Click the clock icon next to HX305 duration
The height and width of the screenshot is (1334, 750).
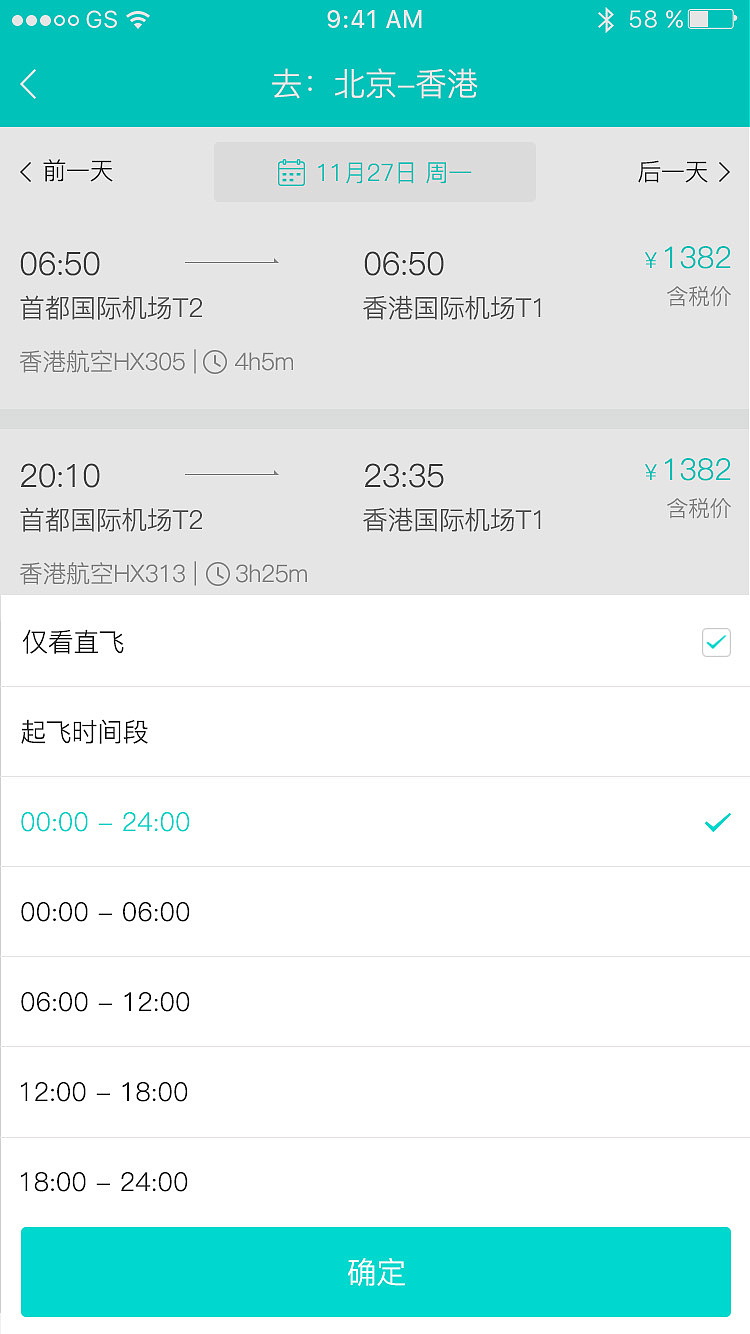[x=215, y=362]
